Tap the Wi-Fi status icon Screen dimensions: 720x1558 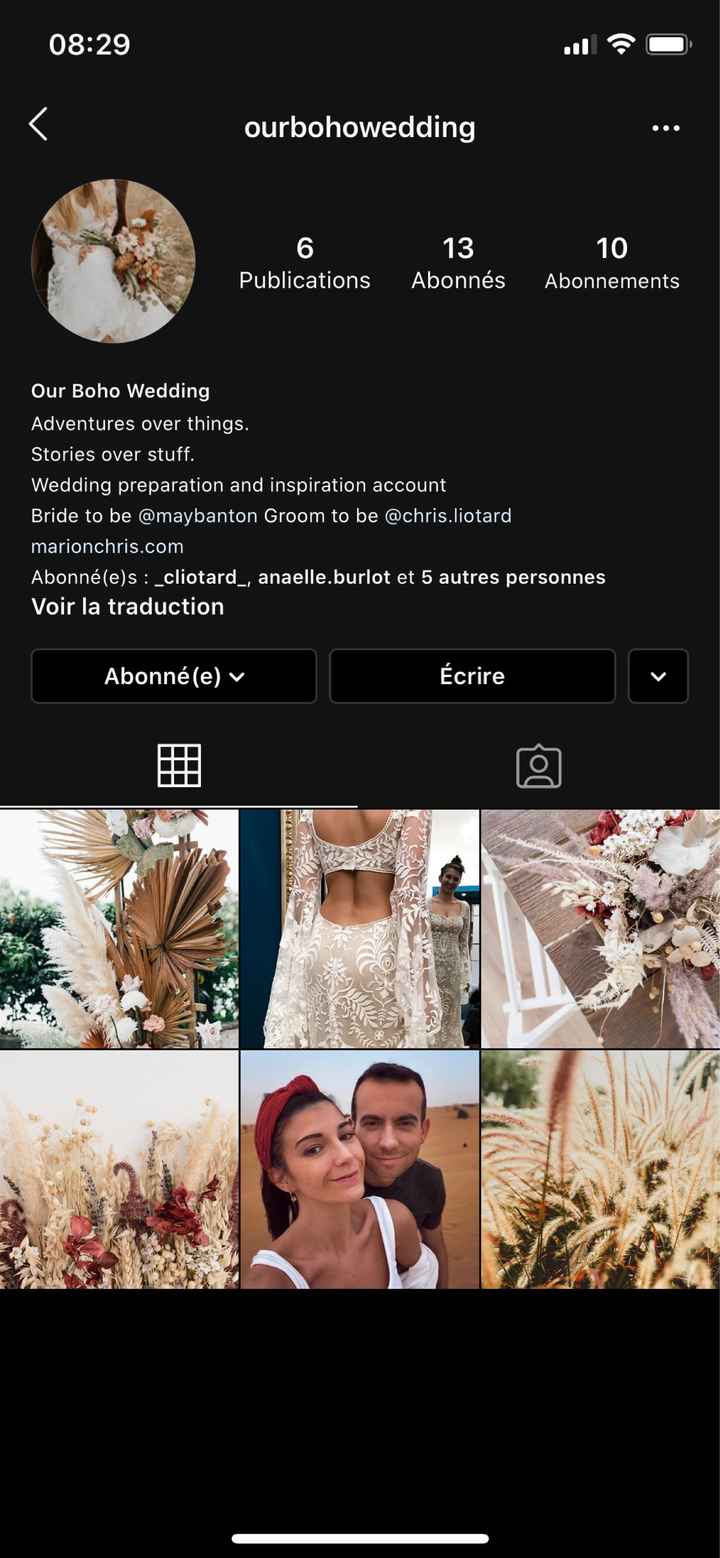click(x=620, y=43)
